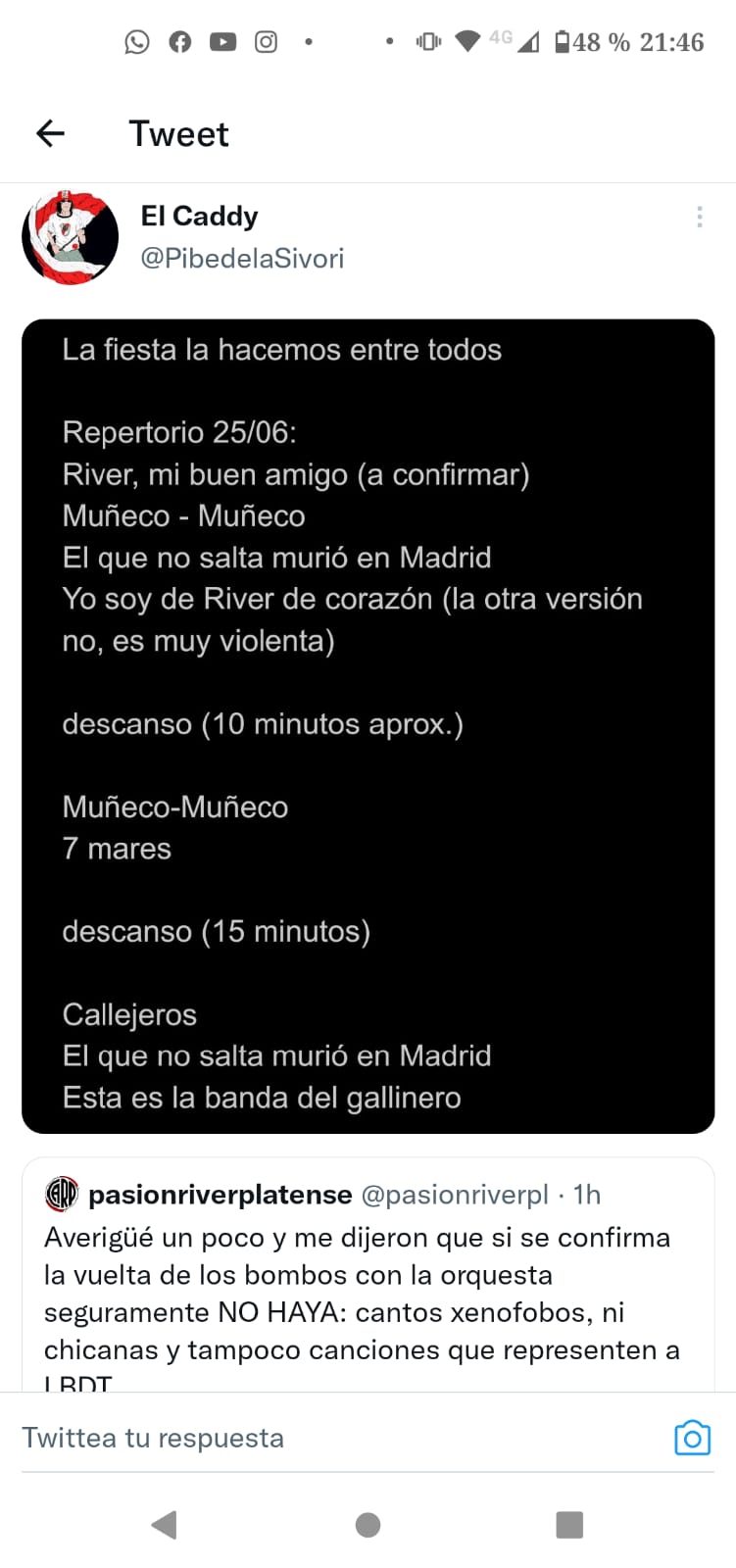View the black repertorio image full screen

click(368, 726)
